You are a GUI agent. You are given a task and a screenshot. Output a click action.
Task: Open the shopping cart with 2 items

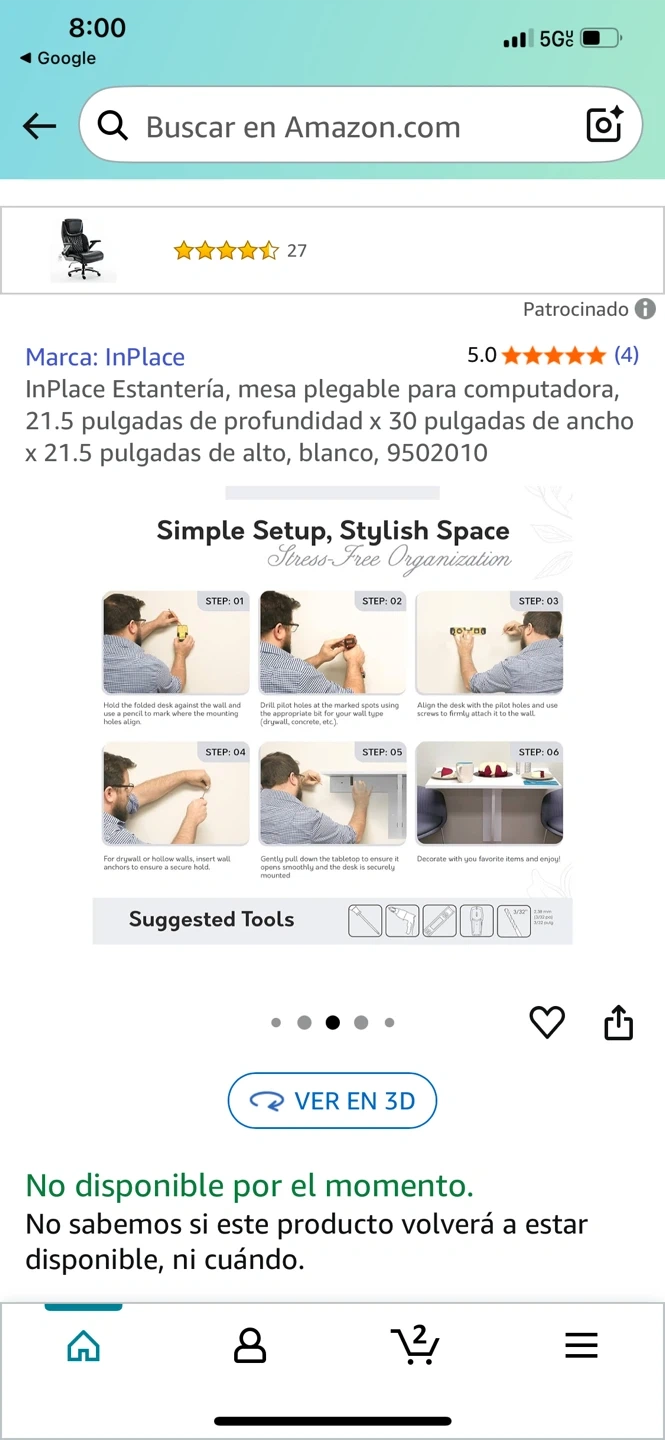point(415,1345)
